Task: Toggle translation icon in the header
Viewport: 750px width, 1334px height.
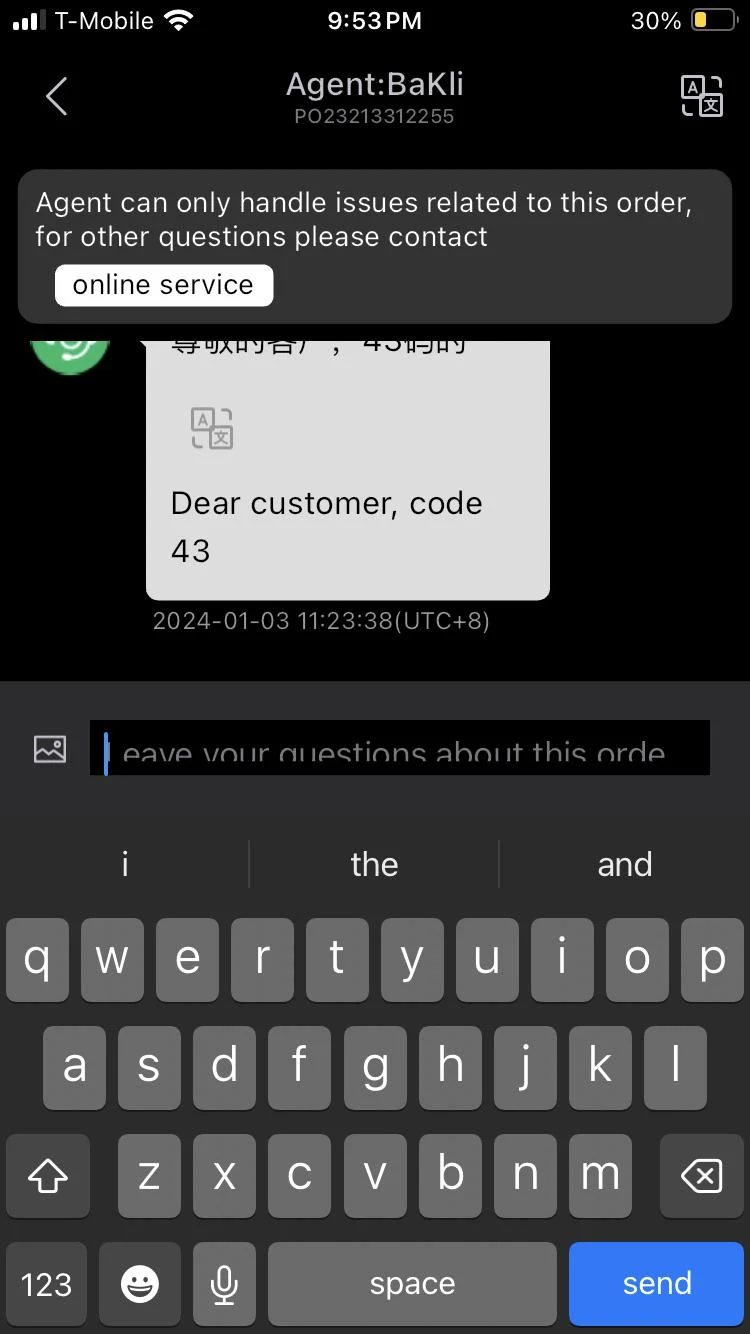Action: click(701, 96)
